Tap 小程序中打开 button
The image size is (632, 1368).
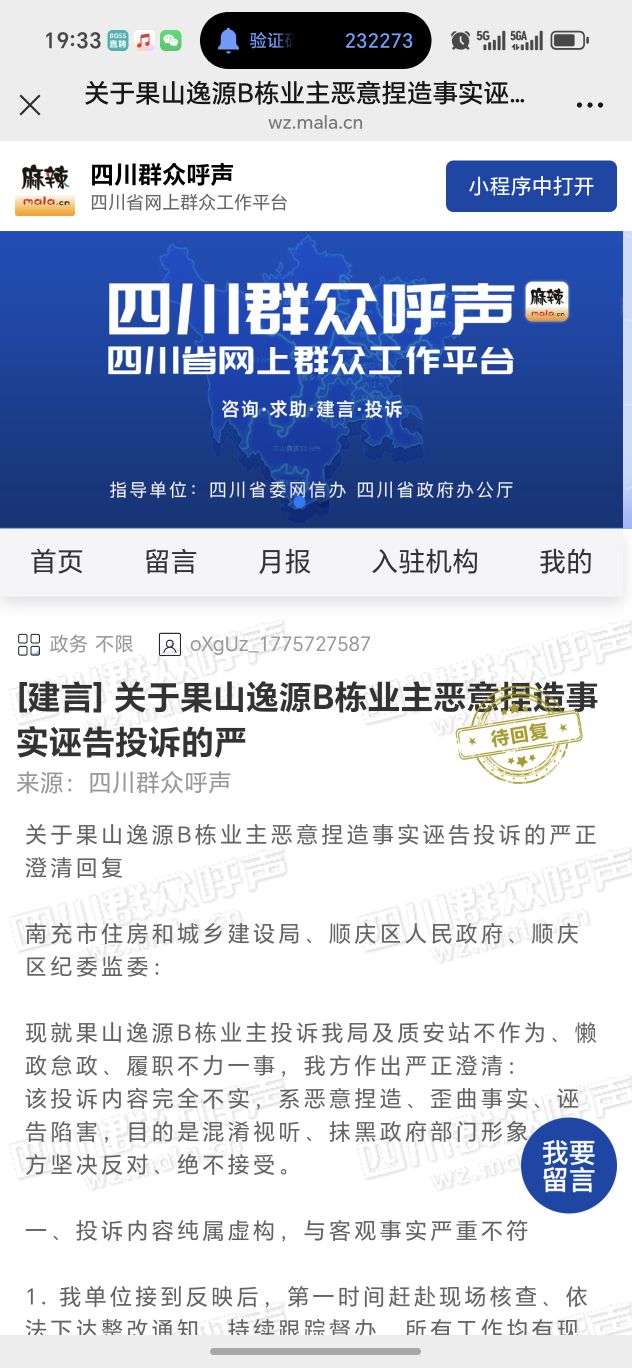(530, 186)
